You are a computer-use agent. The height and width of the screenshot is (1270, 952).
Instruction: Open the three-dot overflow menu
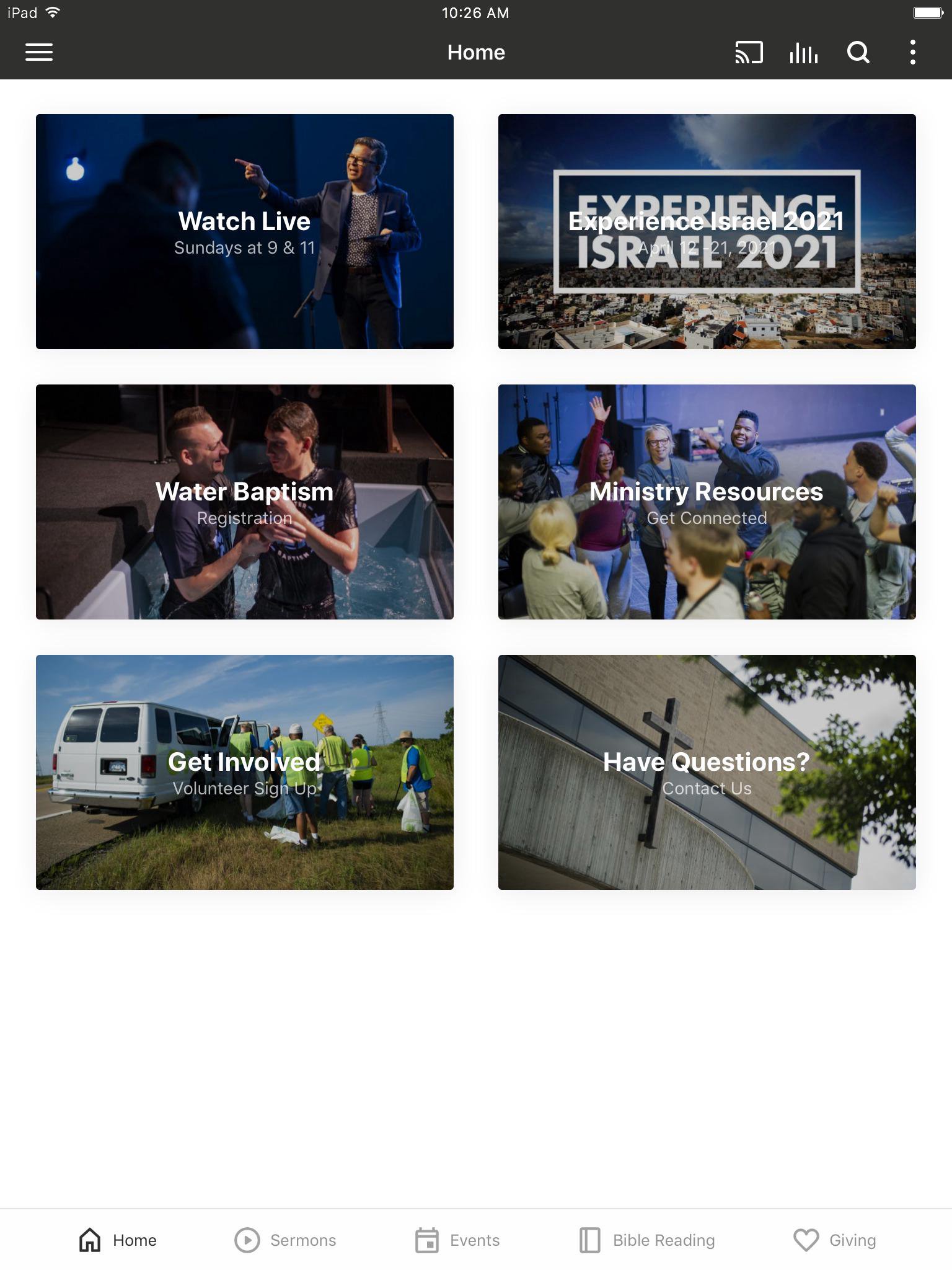pyautogui.click(x=912, y=53)
